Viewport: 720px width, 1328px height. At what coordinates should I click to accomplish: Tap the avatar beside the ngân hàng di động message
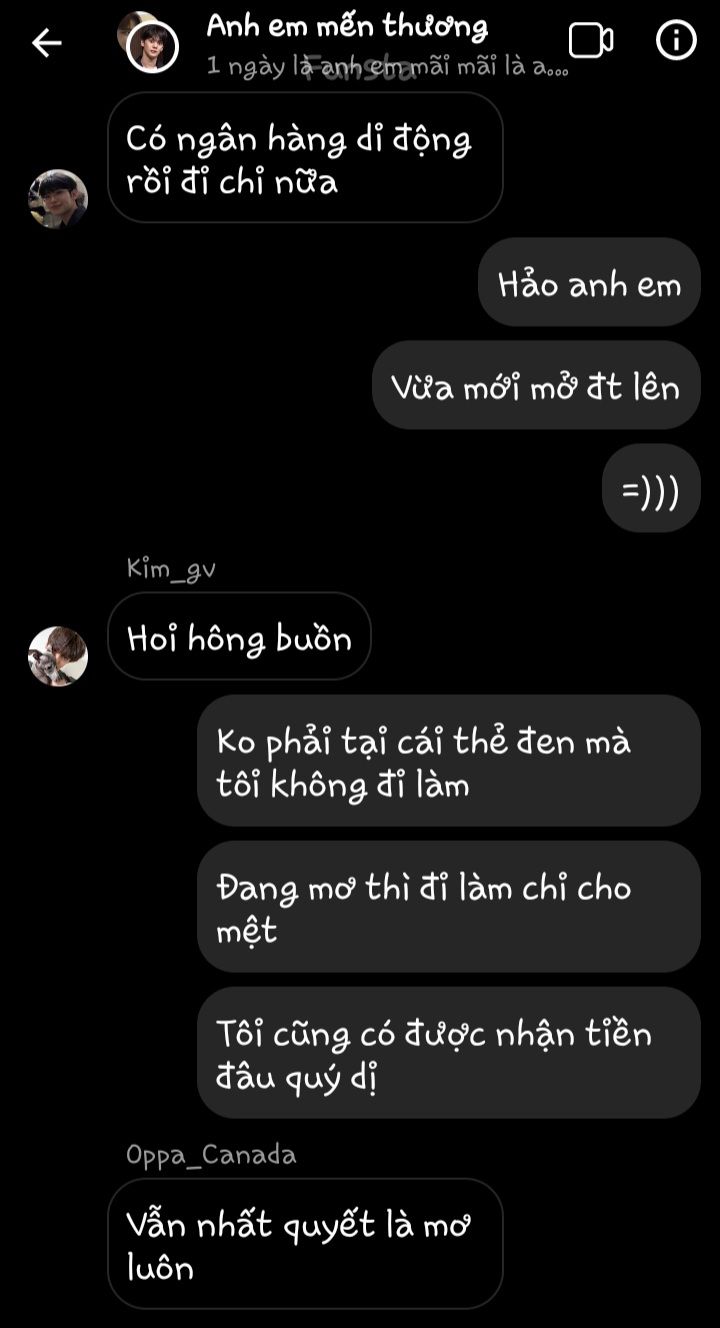coord(58,198)
